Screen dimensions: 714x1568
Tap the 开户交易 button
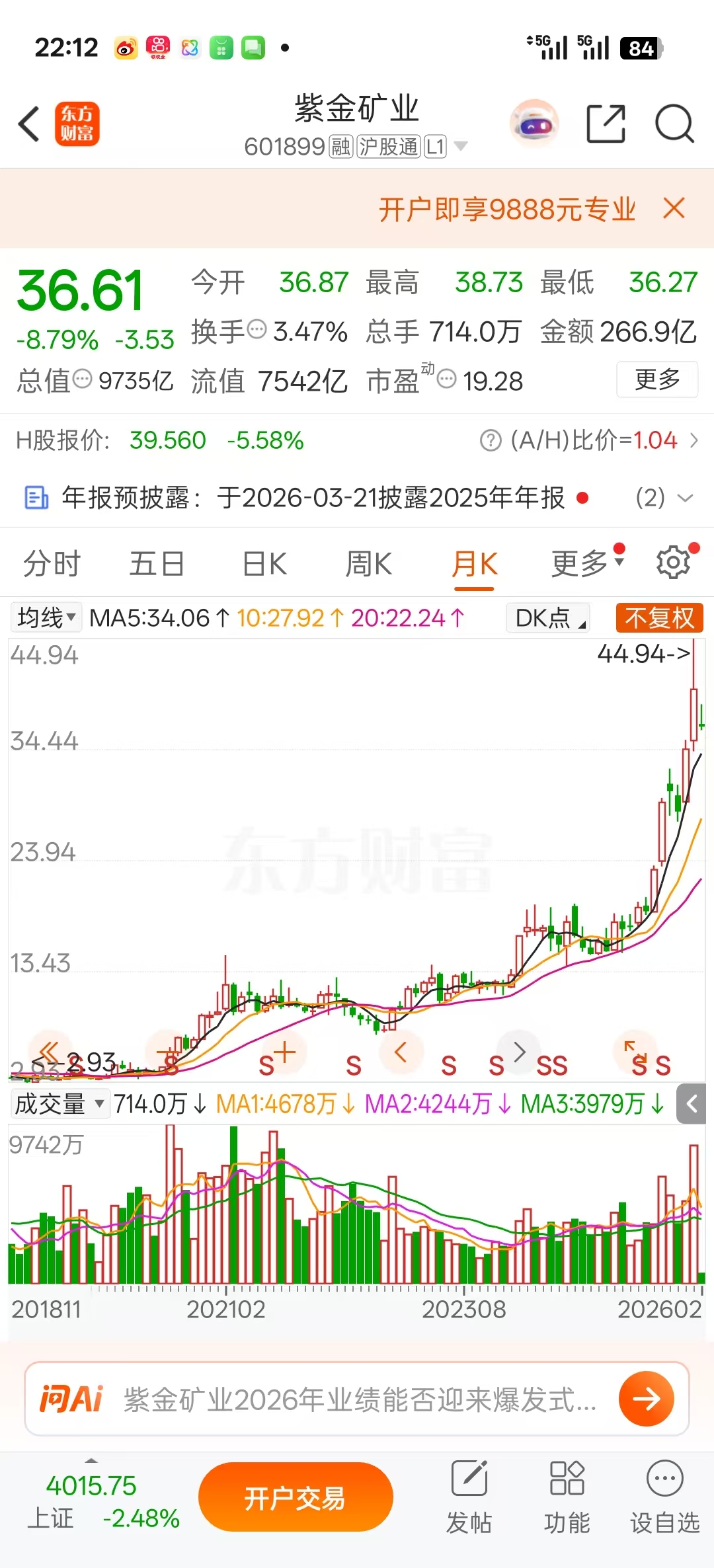296,1497
